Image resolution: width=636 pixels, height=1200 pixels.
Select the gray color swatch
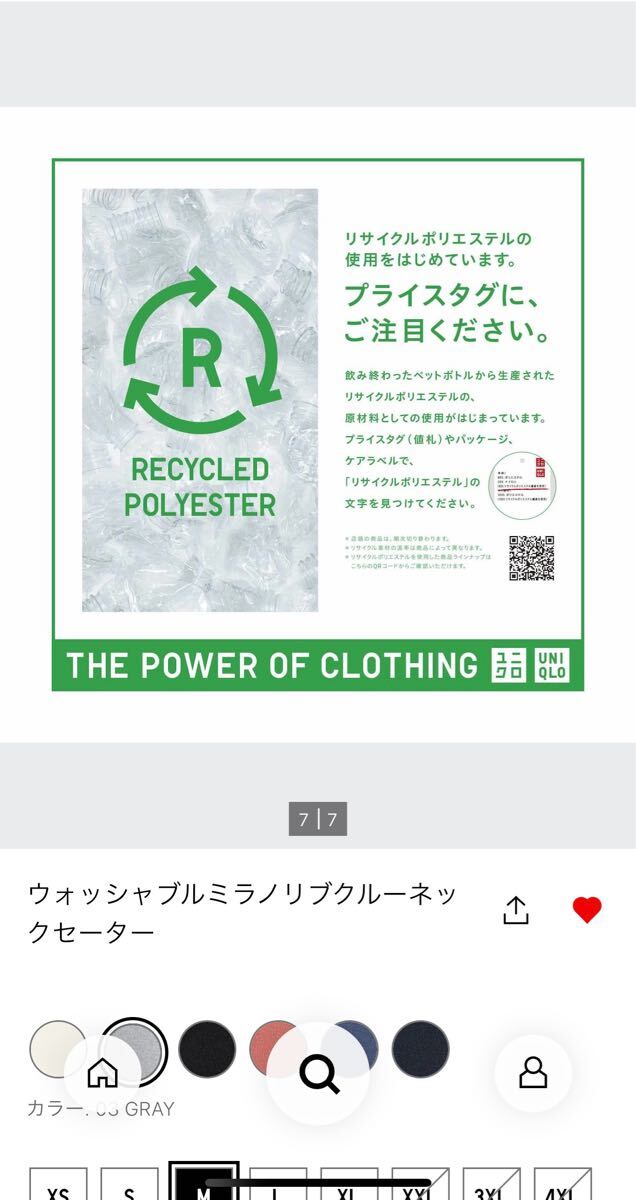pyautogui.click(x=134, y=1042)
